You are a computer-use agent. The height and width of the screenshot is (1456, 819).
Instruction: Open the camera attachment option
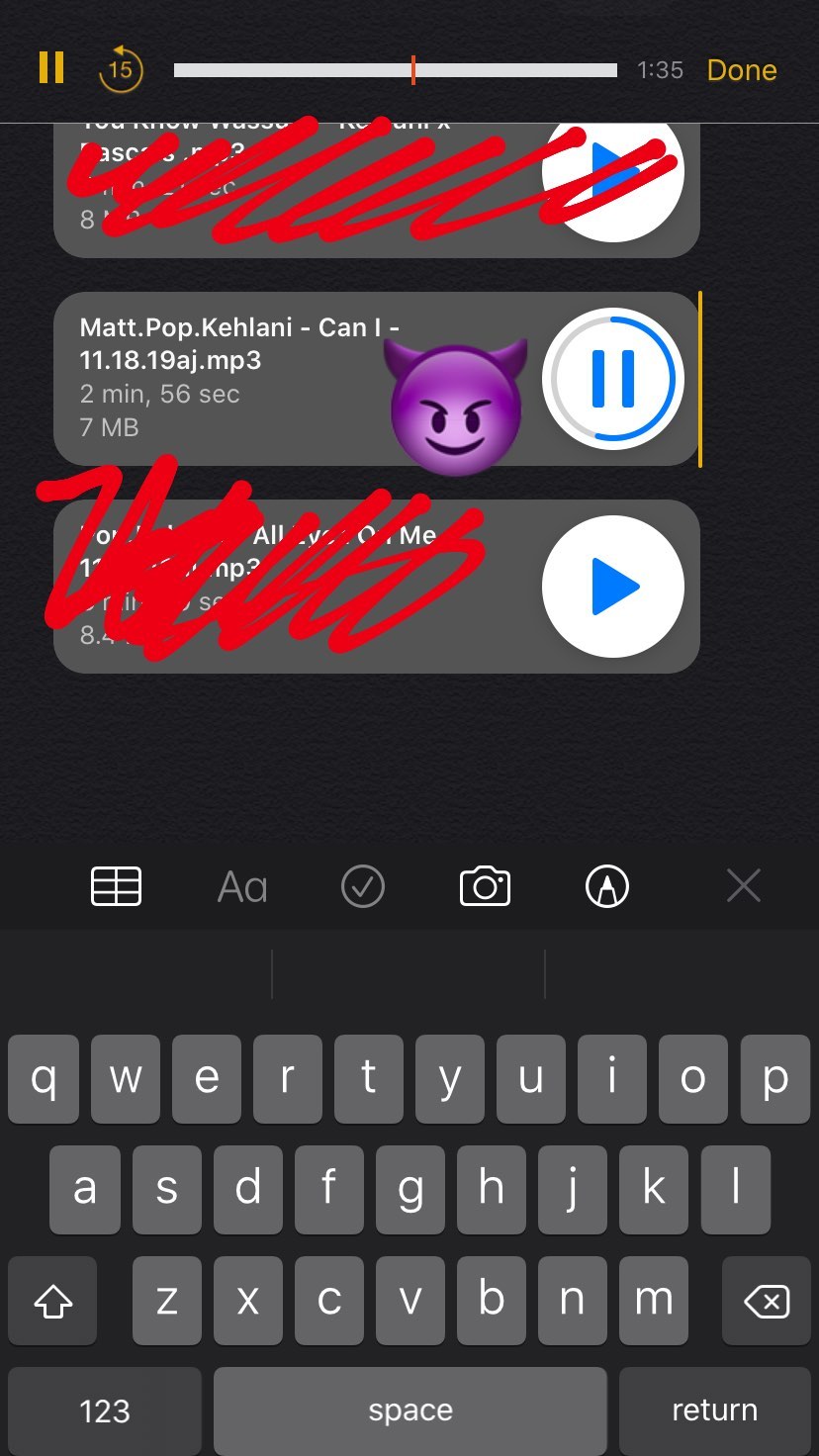click(485, 886)
